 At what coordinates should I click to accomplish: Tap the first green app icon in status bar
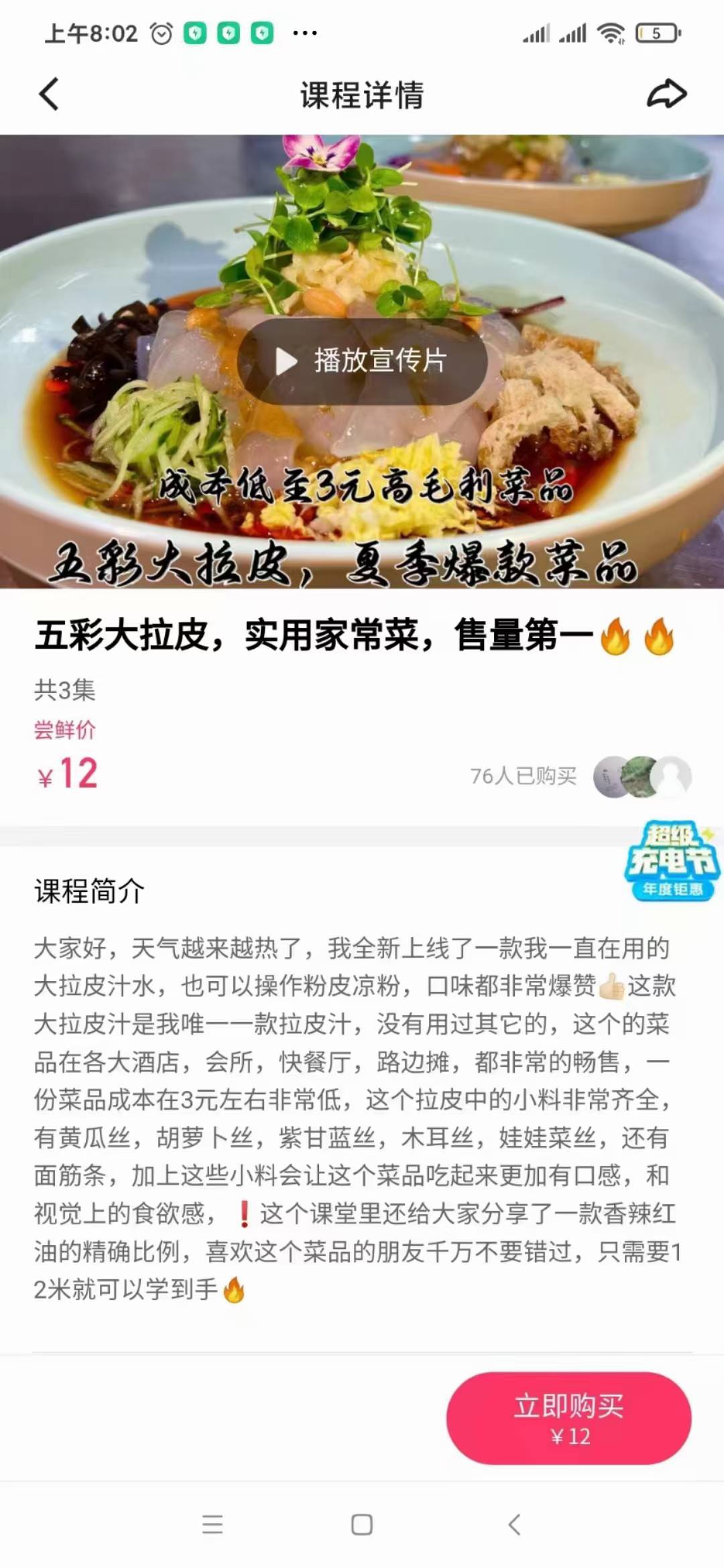(x=195, y=31)
